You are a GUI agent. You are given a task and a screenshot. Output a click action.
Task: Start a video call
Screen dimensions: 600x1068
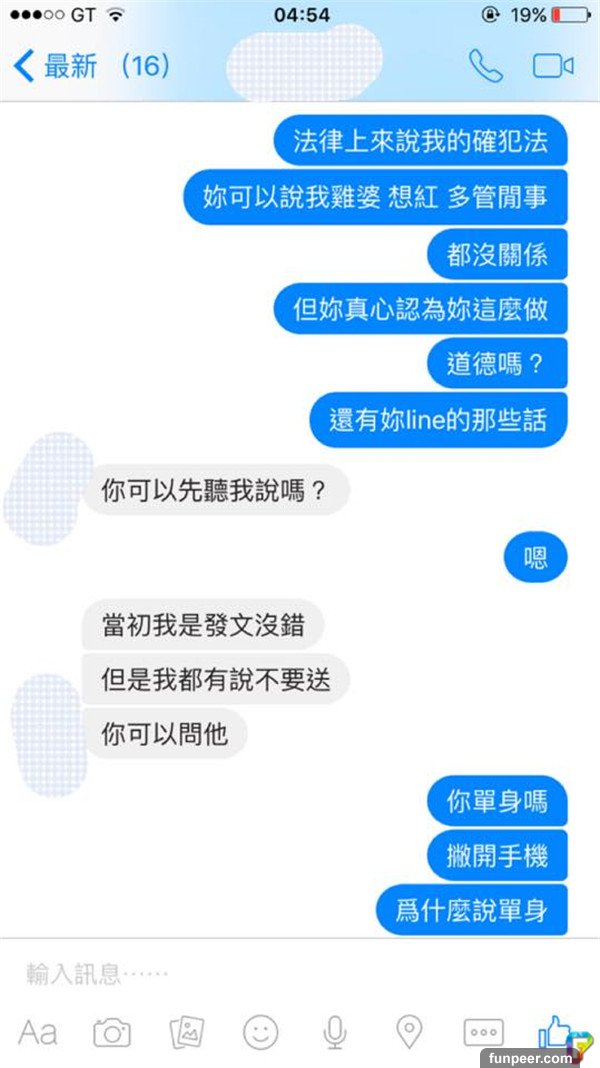point(552,66)
